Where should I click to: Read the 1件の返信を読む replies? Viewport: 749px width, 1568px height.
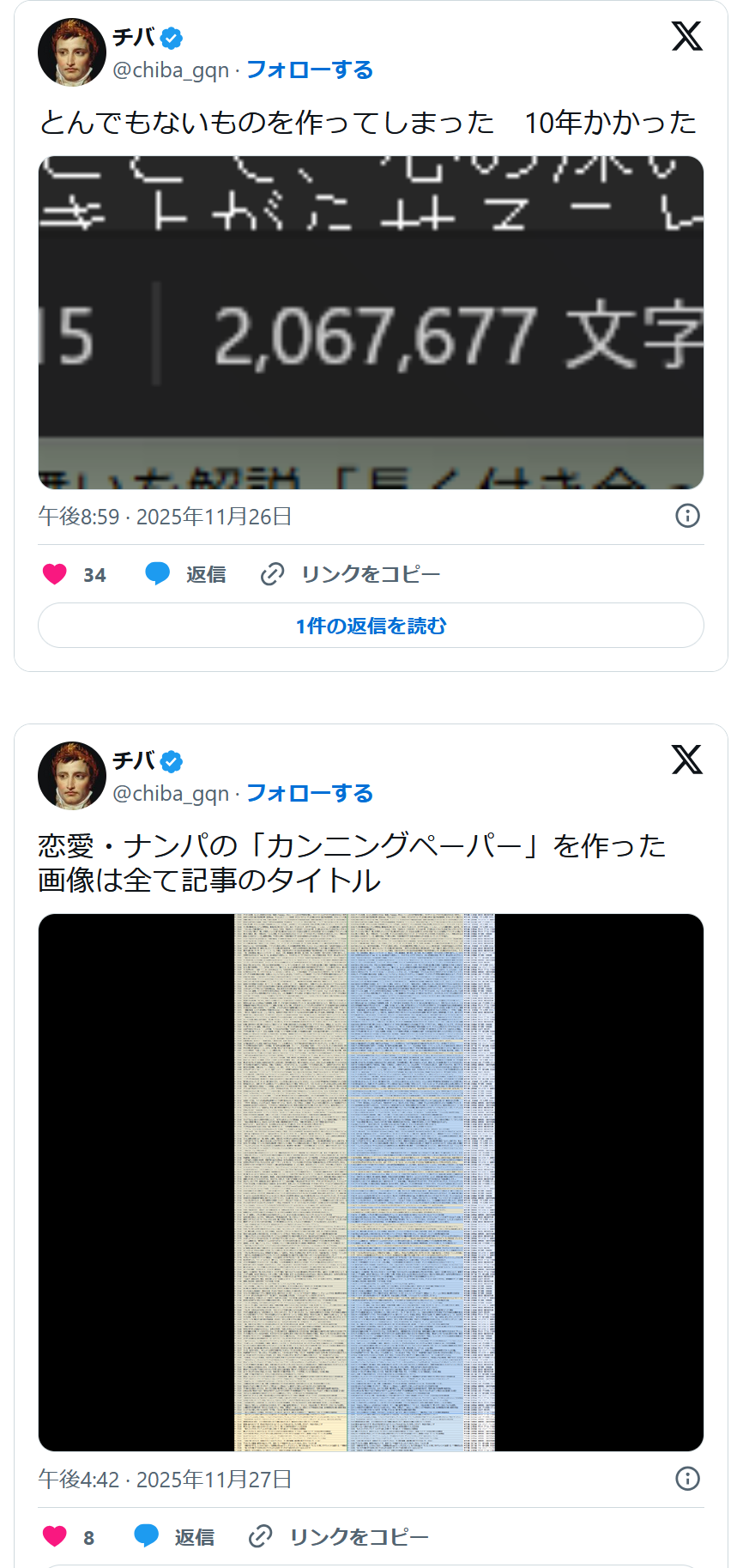coord(371,626)
